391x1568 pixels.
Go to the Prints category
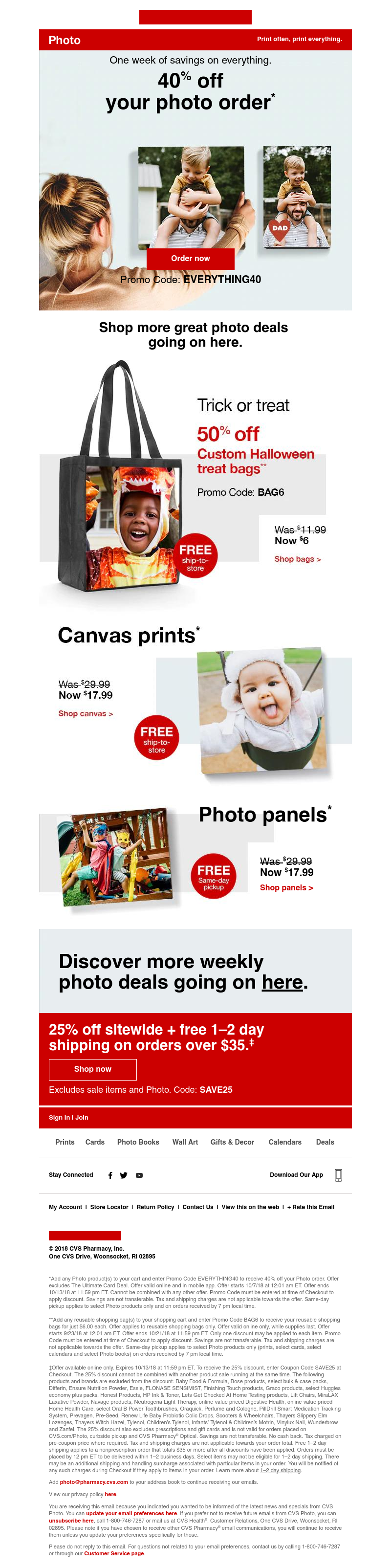click(65, 1142)
